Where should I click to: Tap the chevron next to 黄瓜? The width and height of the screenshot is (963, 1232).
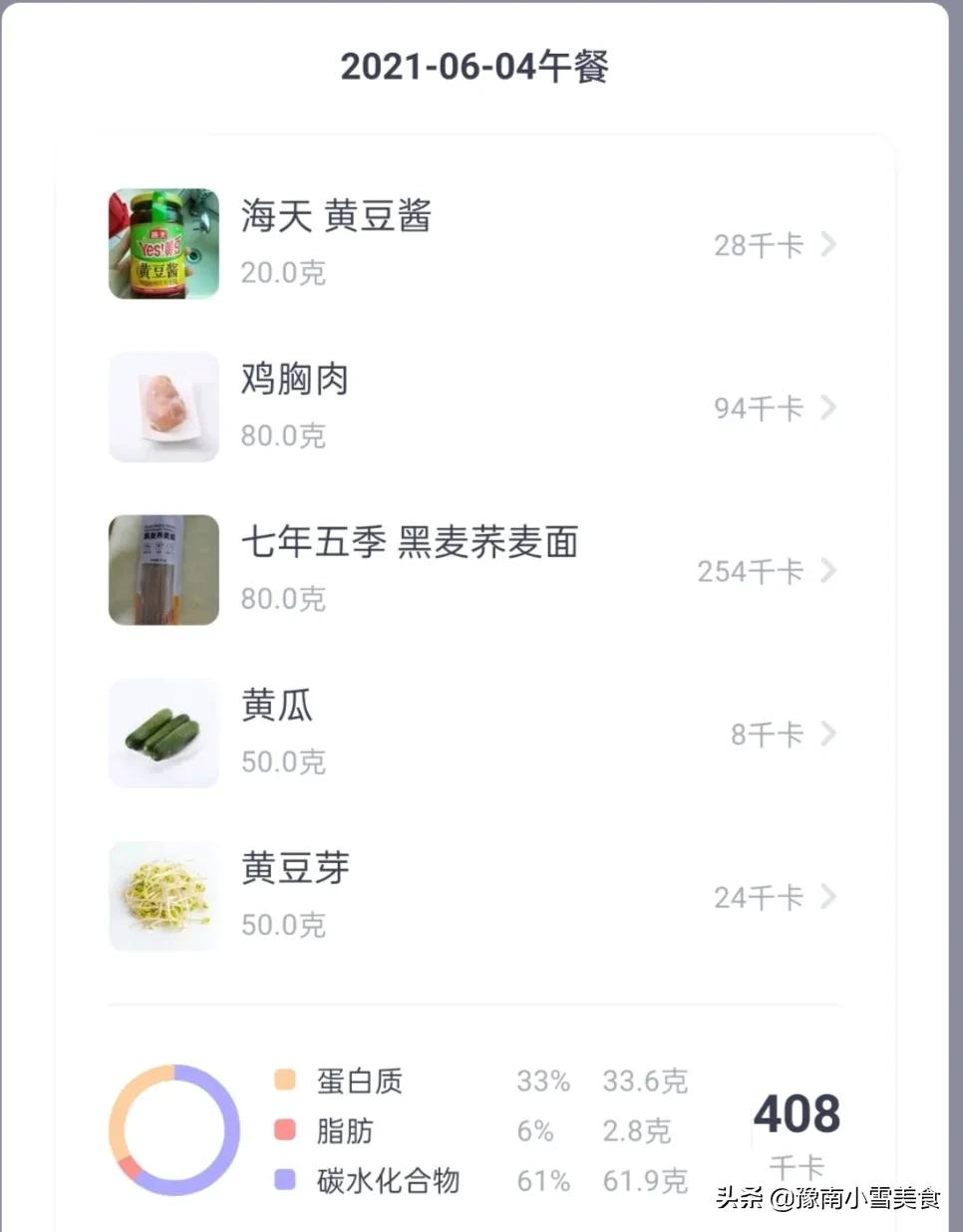tap(827, 735)
